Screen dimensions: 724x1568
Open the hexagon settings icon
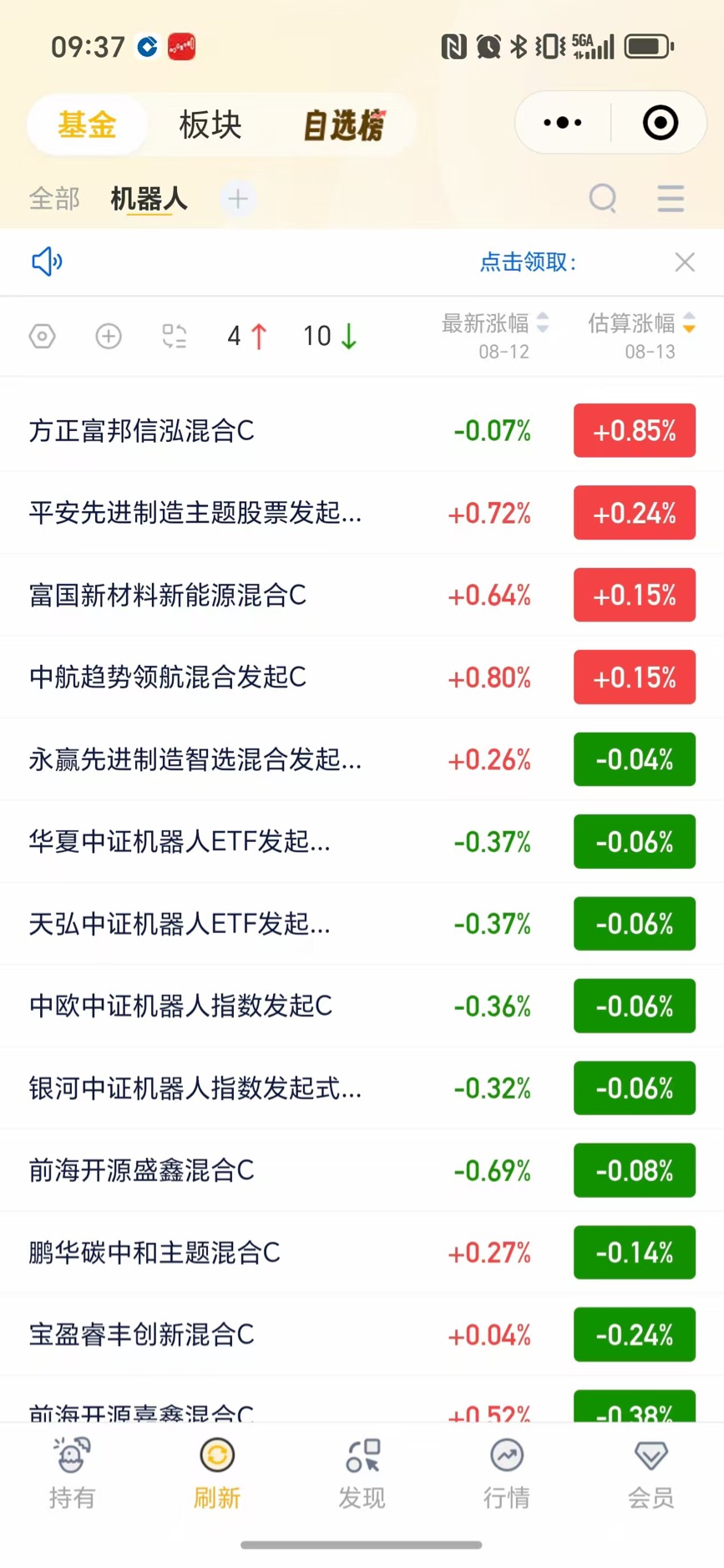[42, 336]
